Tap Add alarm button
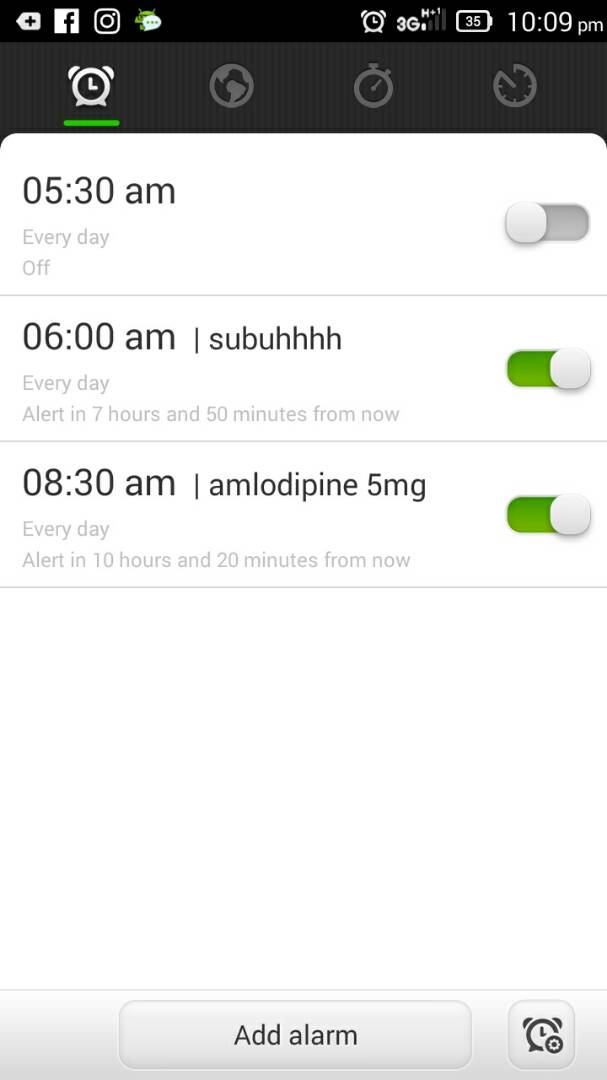The height and width of the screenshot is (1080, 607). 296,1035
